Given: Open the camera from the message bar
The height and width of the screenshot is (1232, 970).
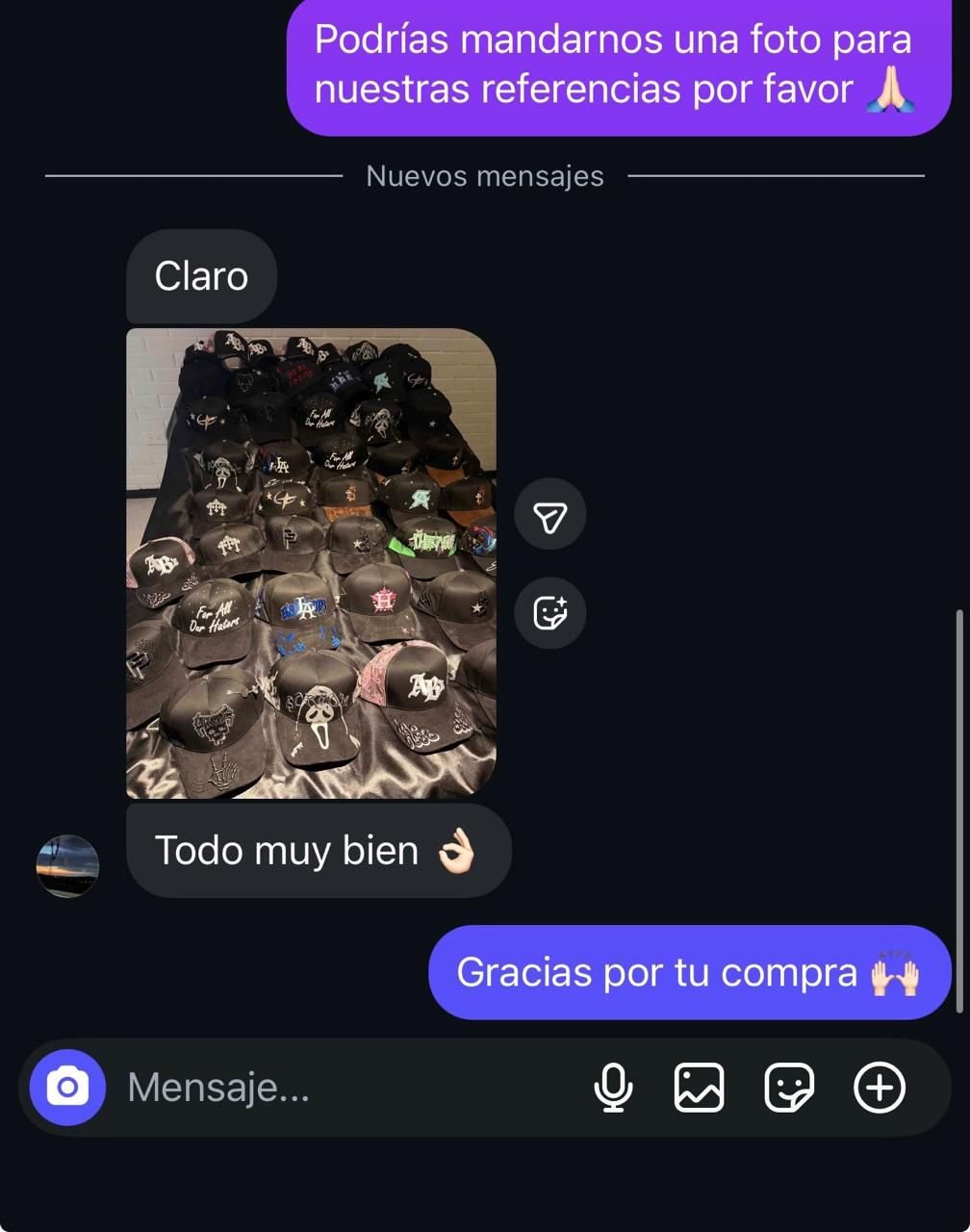Looking at the screenshot, I should pyautogui.click(x=66, y=1088).
